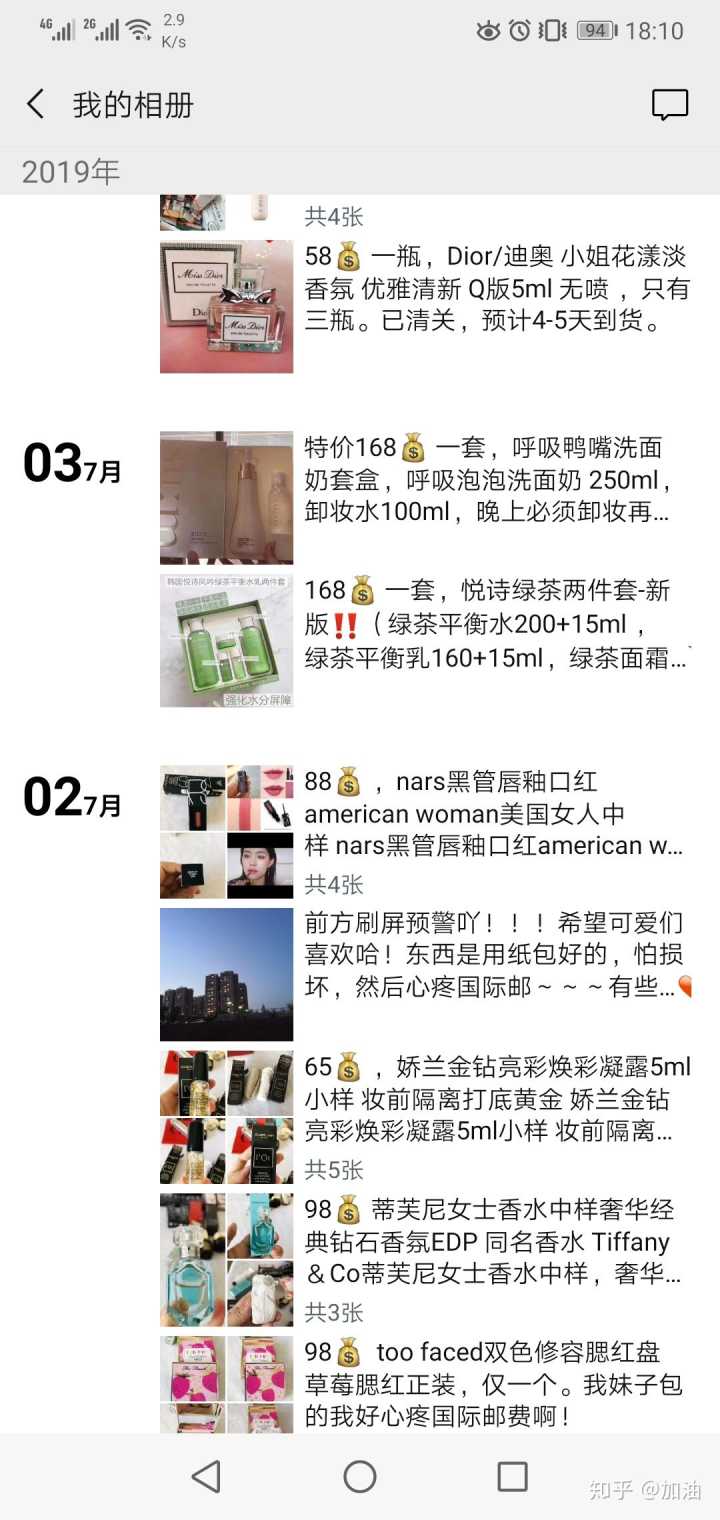Go back from 我的相册
Image resolution: width=720 pixels, height=1520 pixels.
pyautogui.click(x=36, y=104)
